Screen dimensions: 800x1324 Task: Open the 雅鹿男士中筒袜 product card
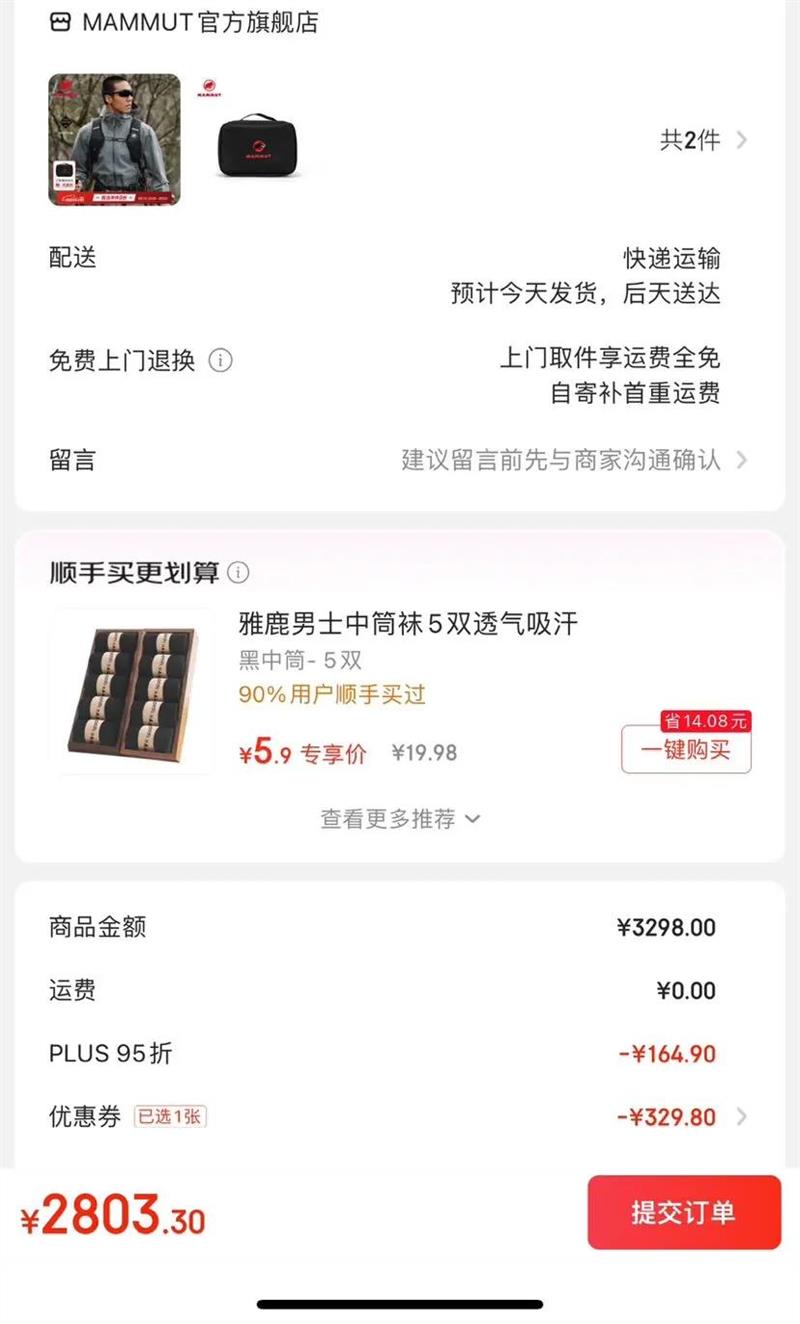(x=408, y=625)
